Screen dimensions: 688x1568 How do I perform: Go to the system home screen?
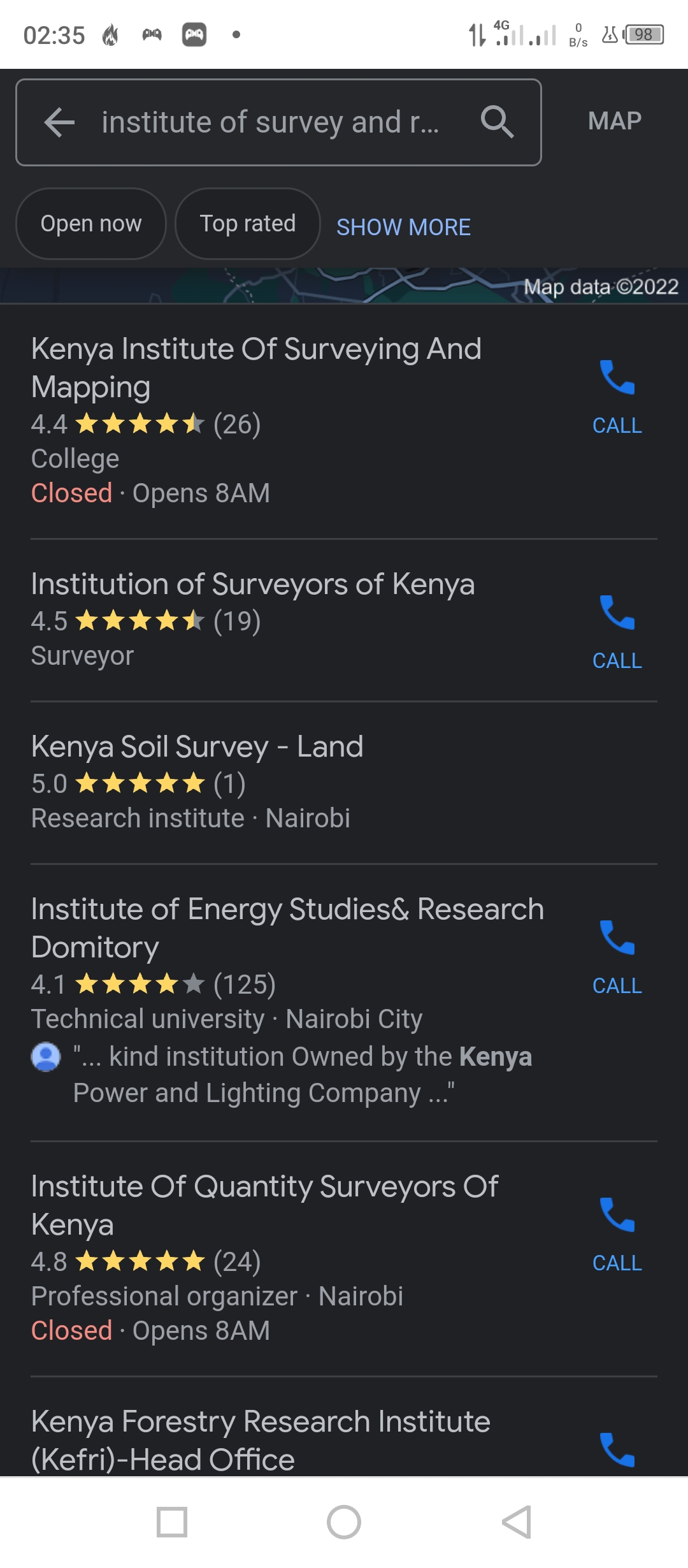click(344, 1522)
